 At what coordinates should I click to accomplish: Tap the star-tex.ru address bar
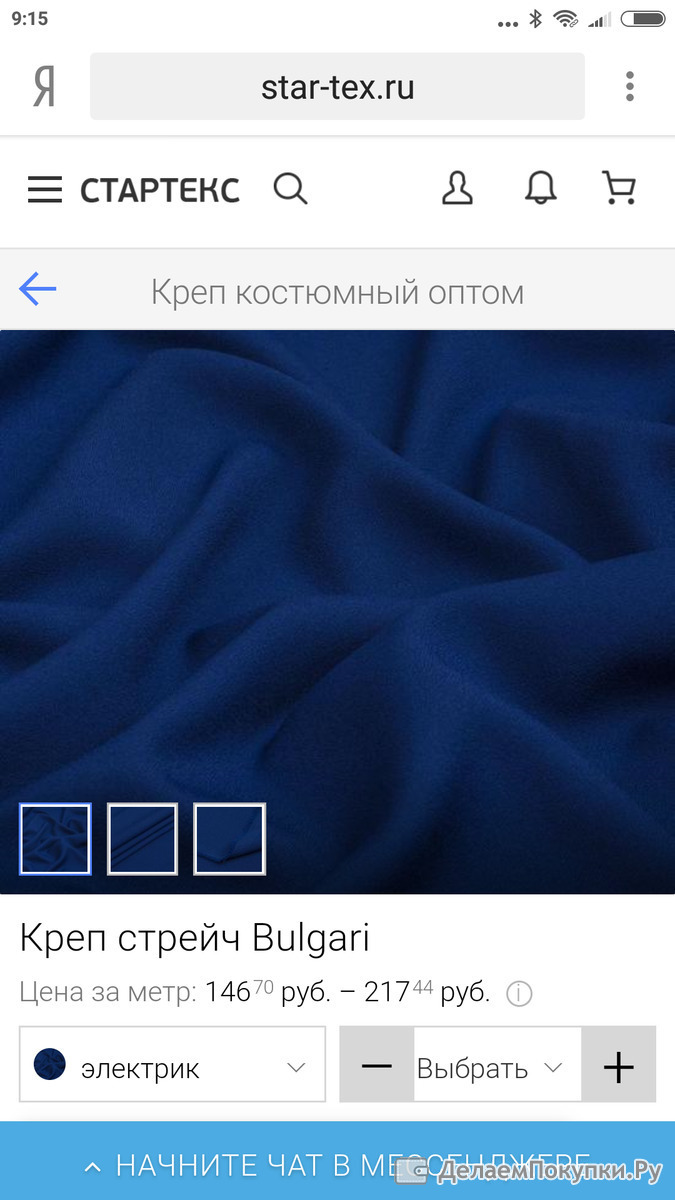click(337, 87)
